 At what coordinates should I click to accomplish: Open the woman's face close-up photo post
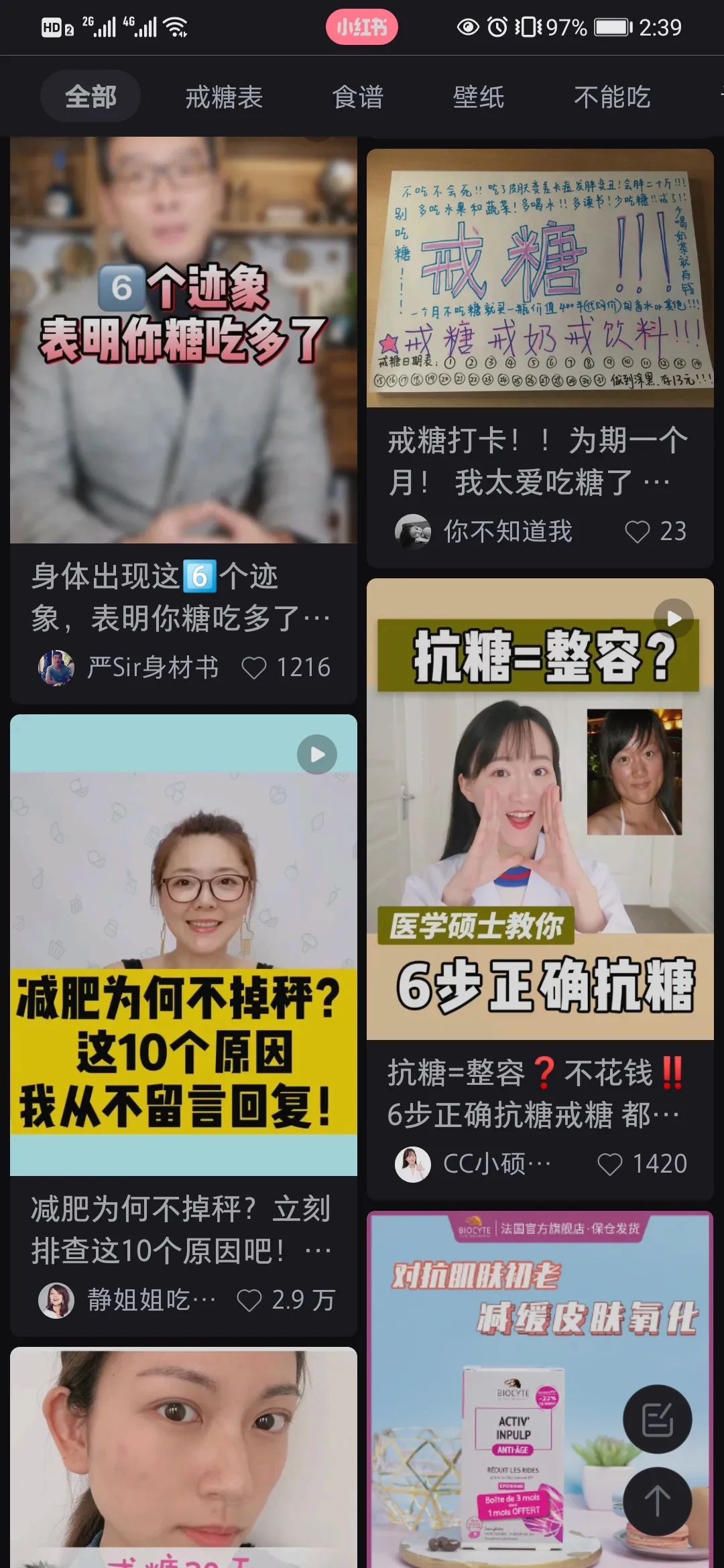point(183,1454)
